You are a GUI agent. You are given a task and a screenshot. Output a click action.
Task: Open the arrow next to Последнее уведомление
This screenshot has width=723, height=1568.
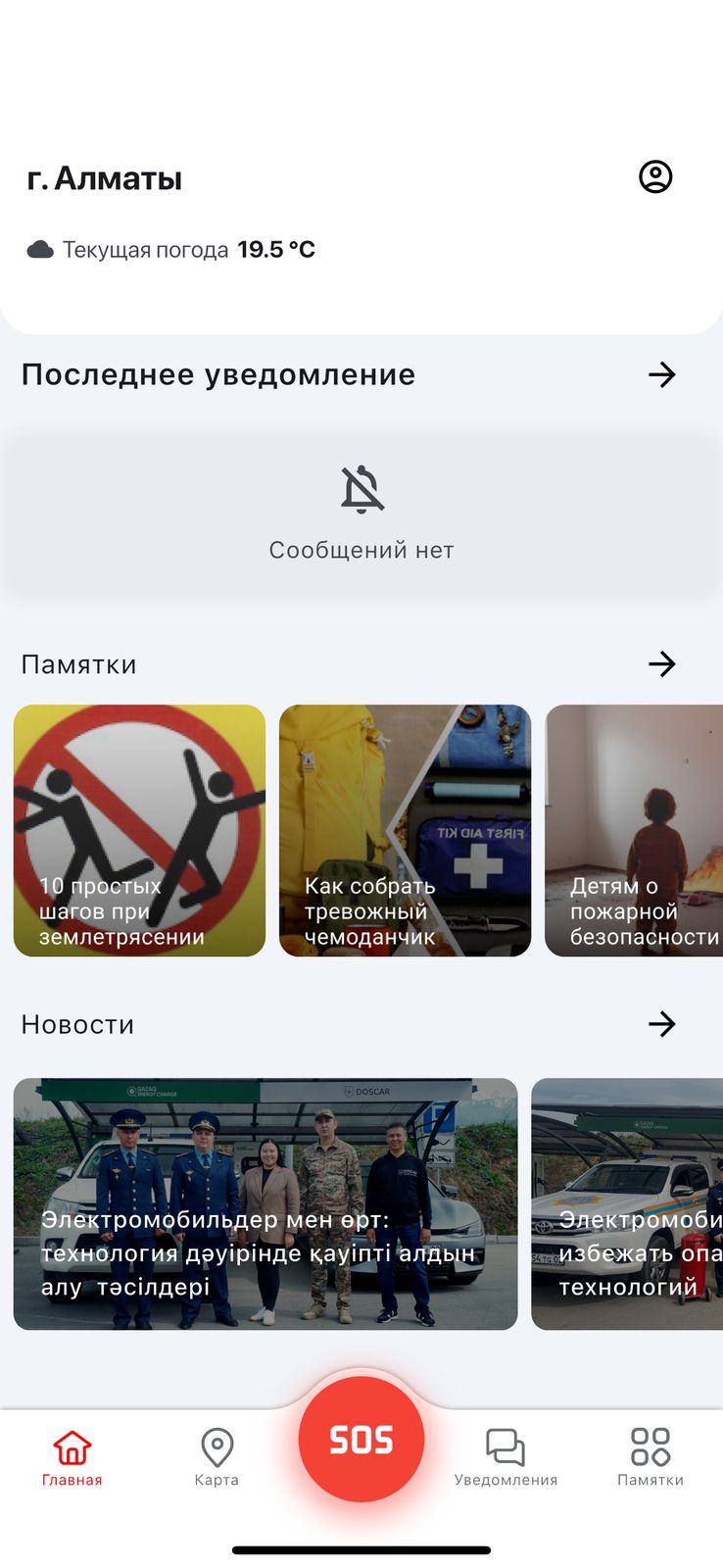click(662, 374)
